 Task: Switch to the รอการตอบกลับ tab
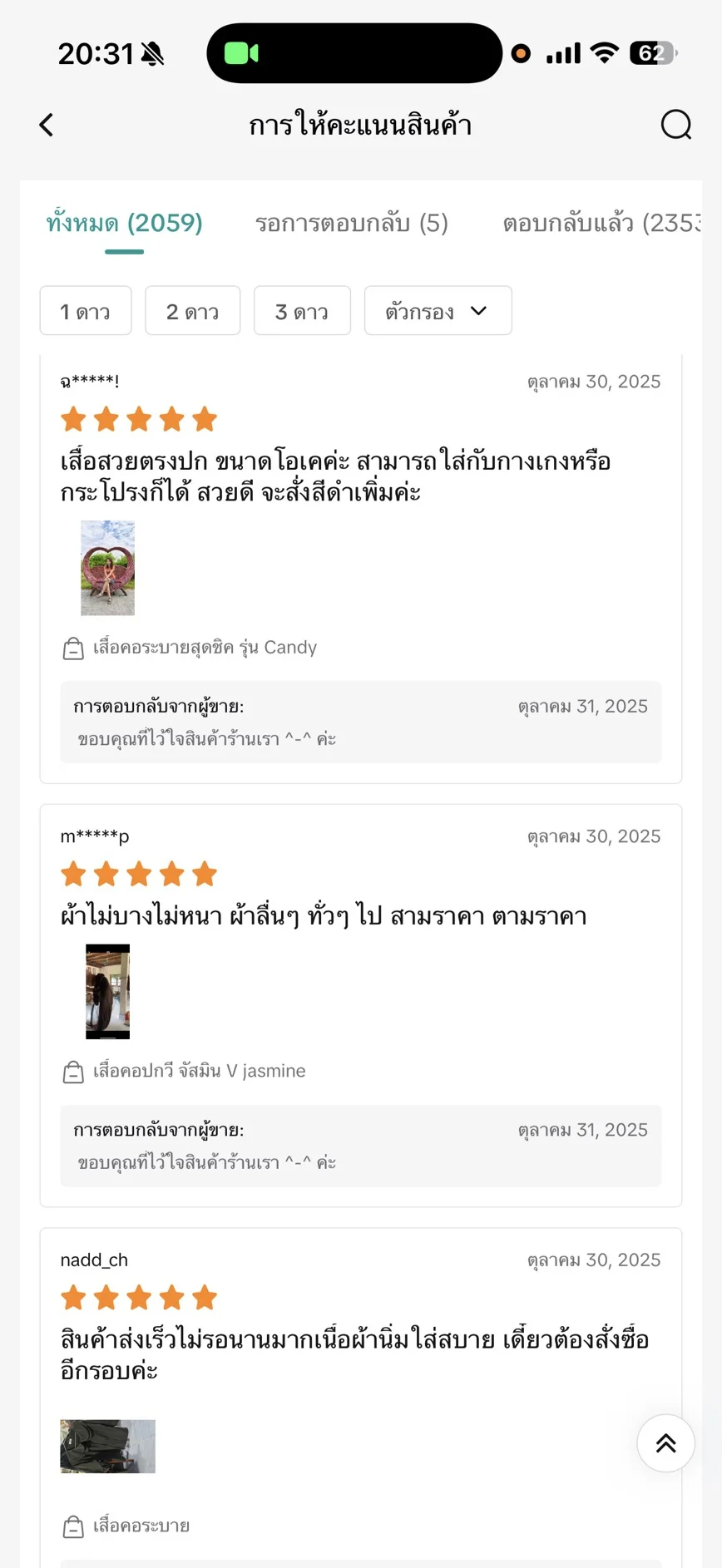[x=352, y=224]
